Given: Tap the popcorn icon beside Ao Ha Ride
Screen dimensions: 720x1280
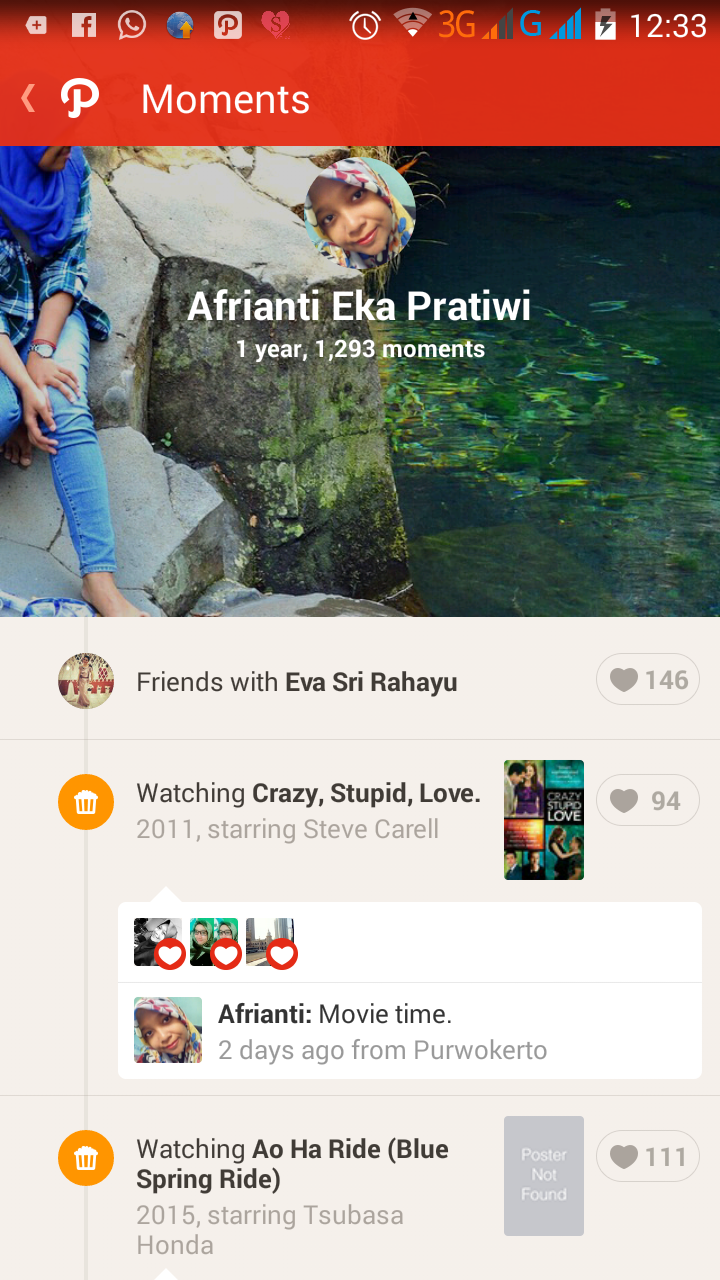Looking at the screenshot, I should pyautogui.click(x=86, y=1158).
